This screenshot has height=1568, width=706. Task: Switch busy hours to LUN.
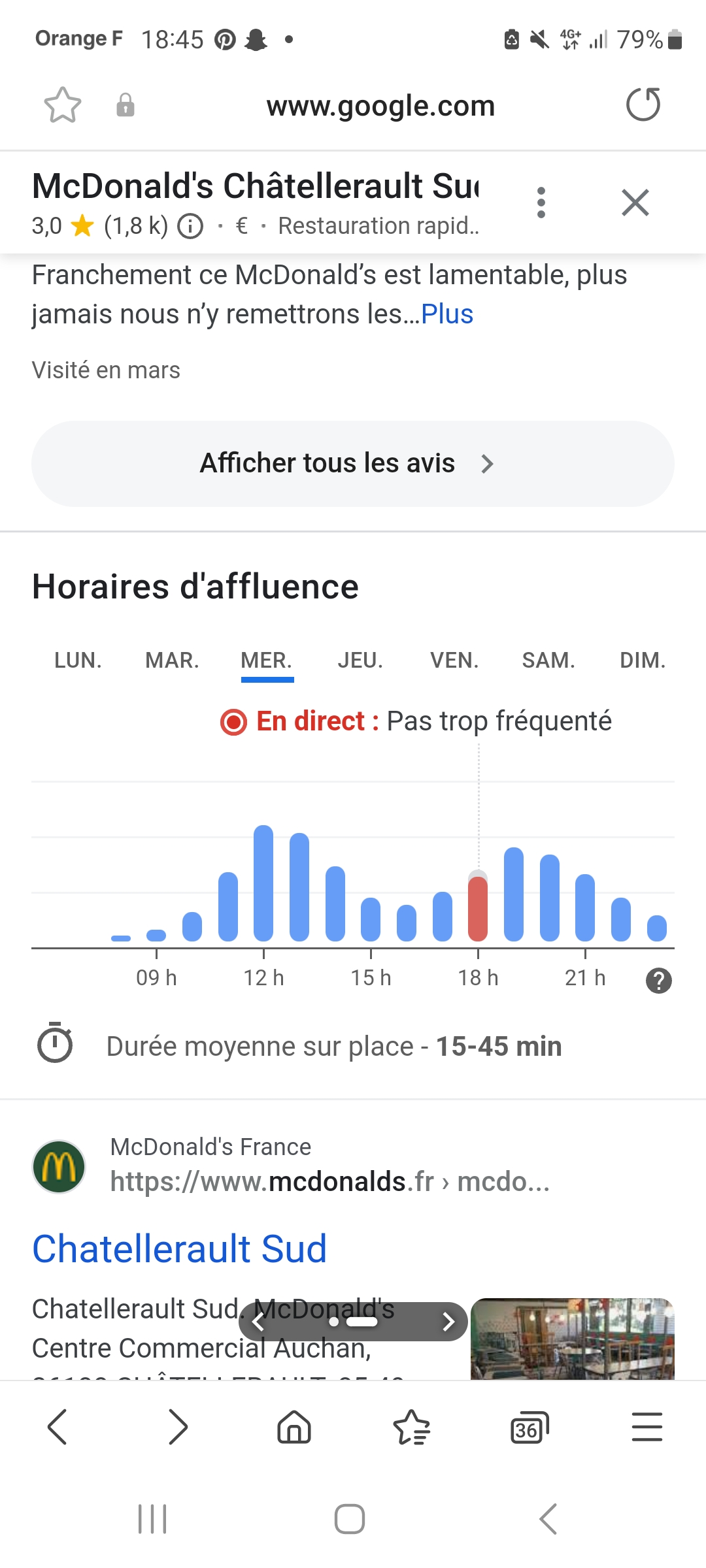(78, 661)
